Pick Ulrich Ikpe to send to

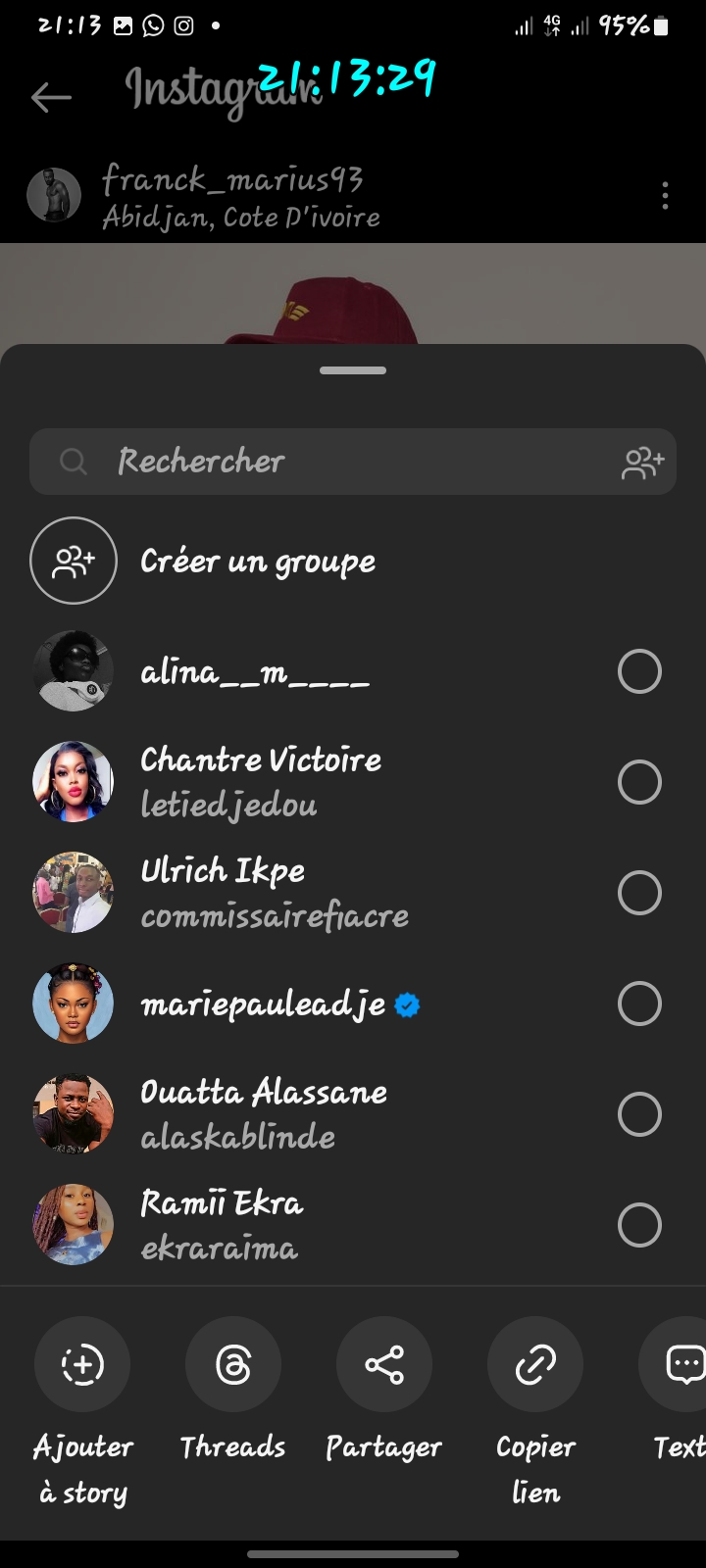point(638,894)
